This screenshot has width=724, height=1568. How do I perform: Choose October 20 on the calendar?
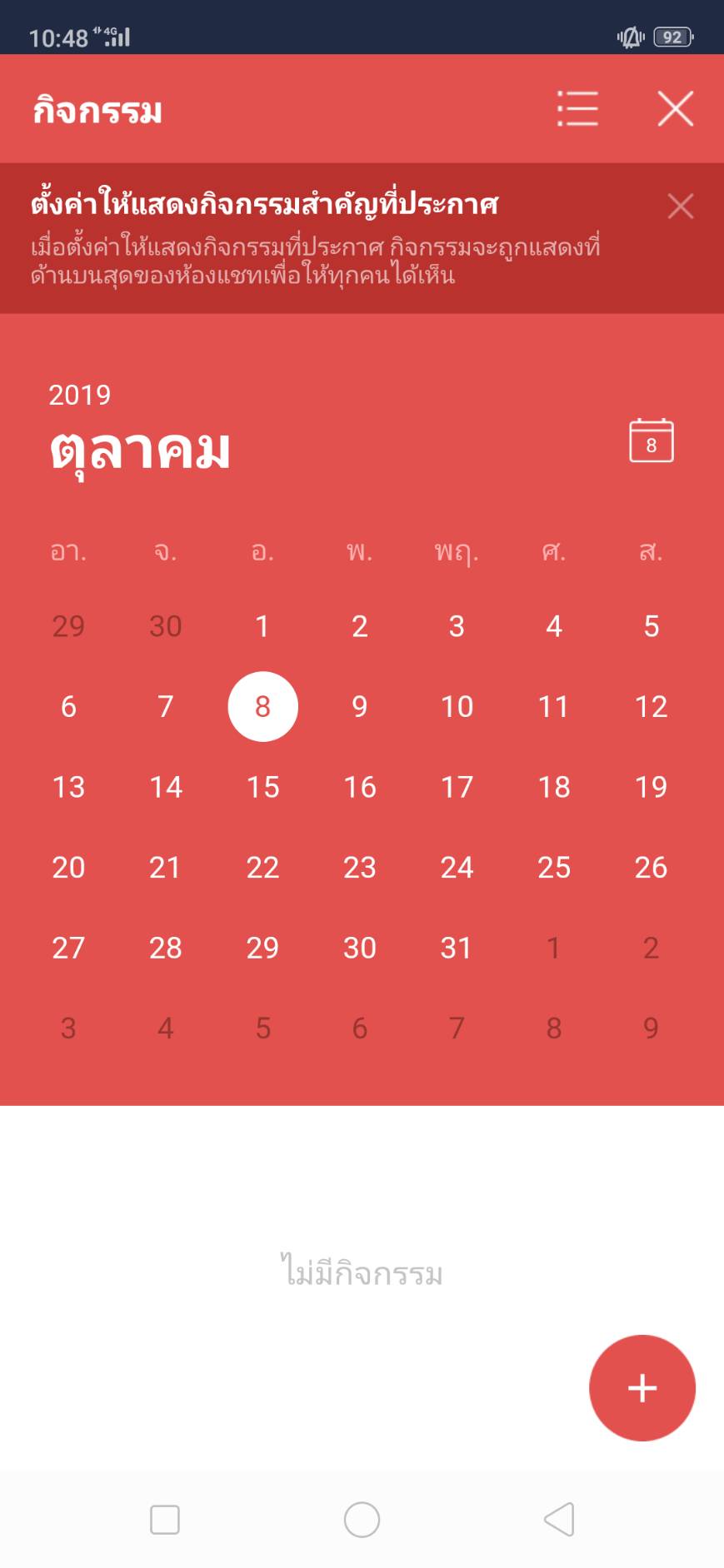68,868
